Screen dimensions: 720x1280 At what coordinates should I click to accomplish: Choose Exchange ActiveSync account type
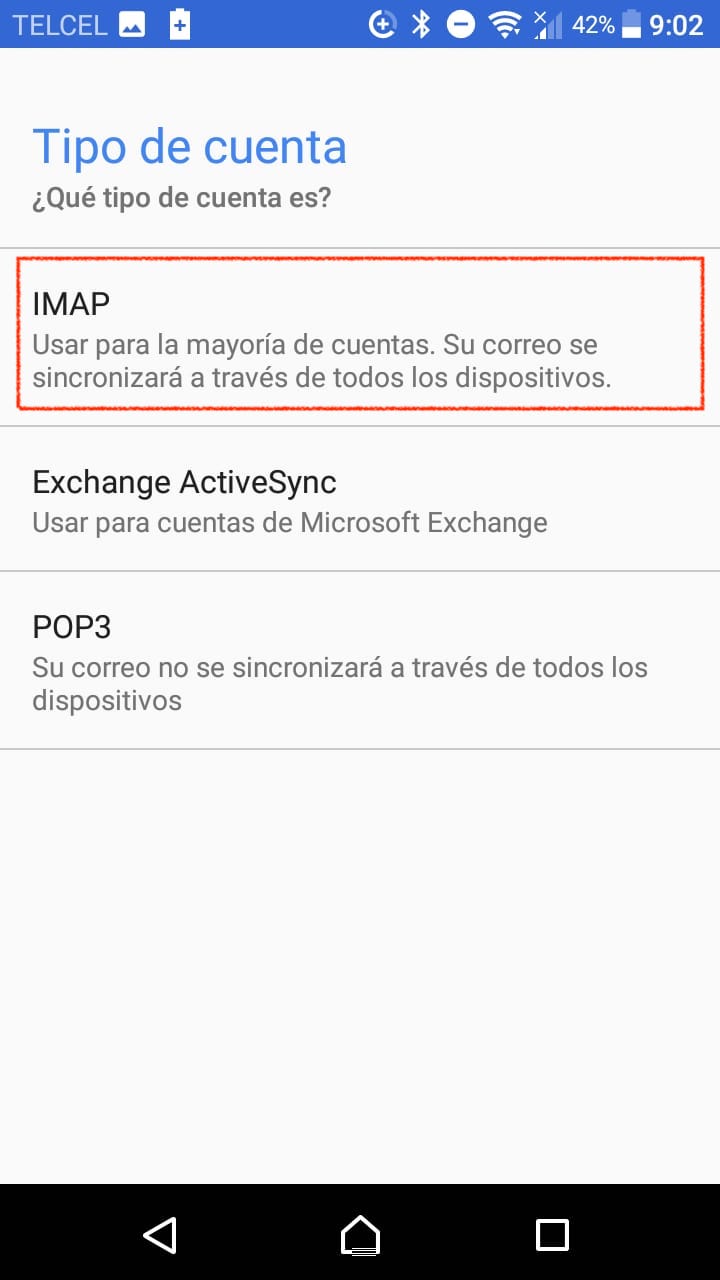coord(360,500)
